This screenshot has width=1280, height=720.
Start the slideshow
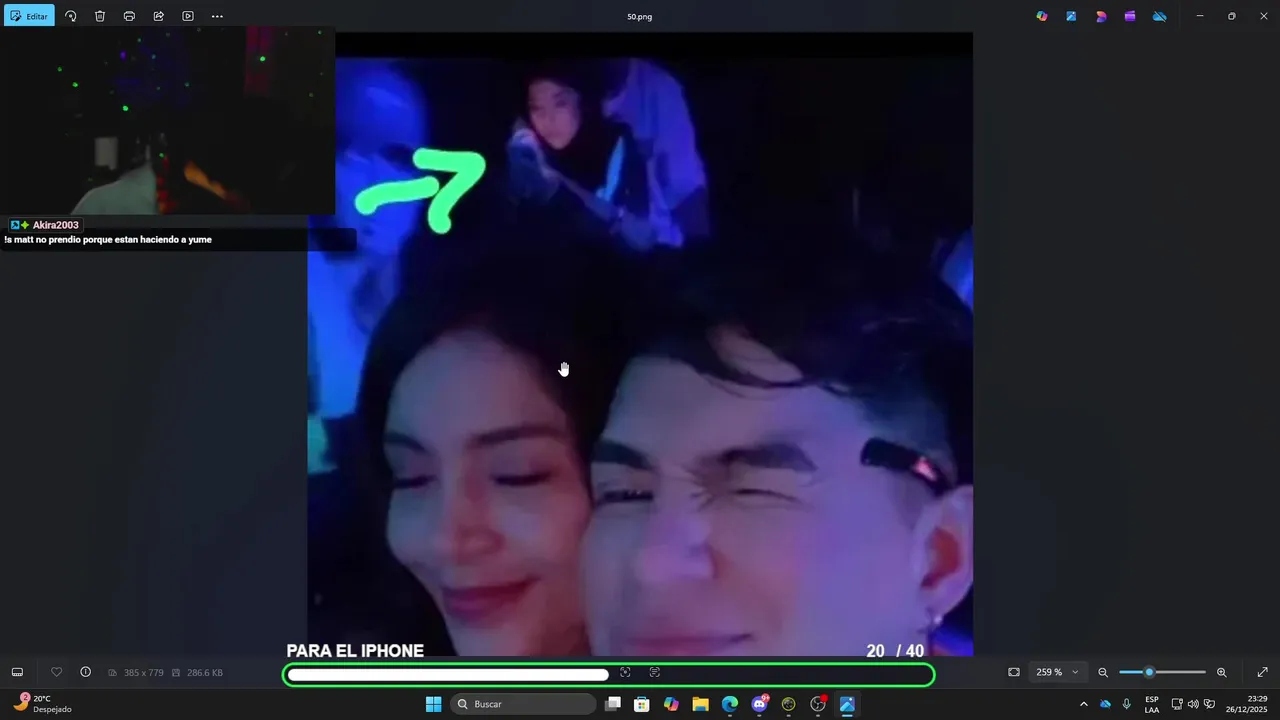click(x=188, y=16)
